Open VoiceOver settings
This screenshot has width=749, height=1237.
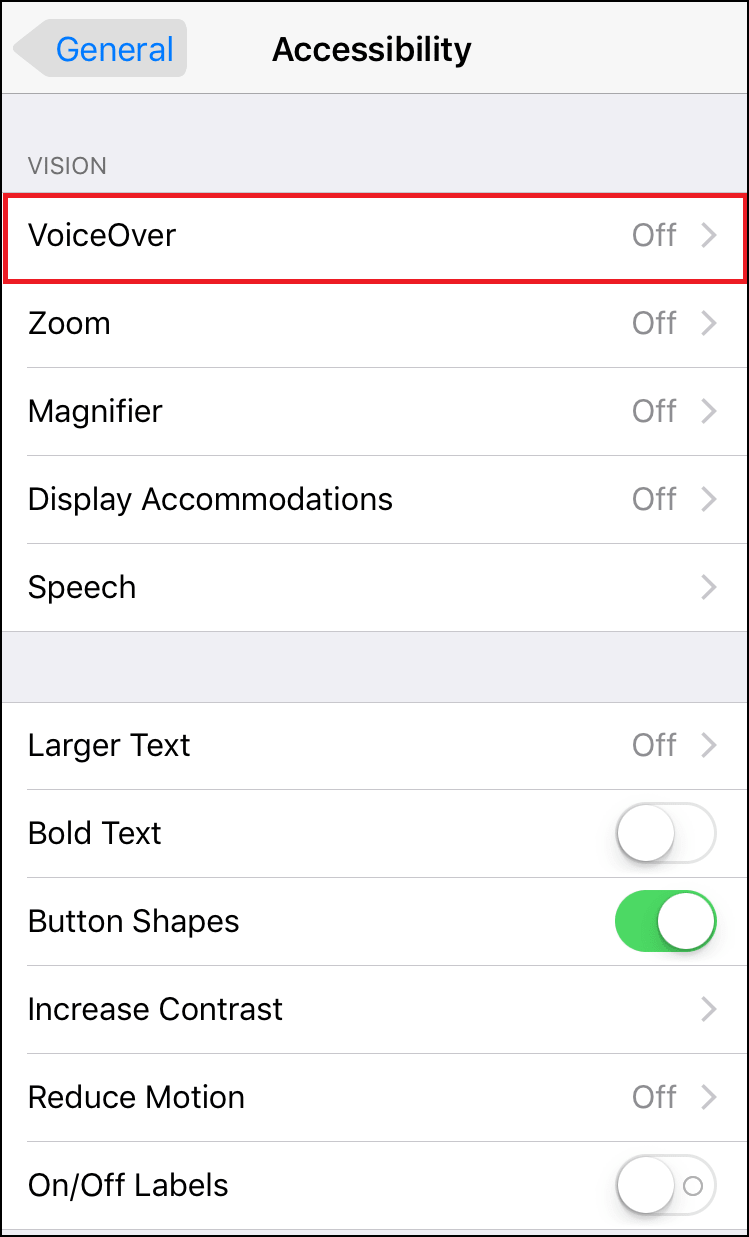click(375, 237)
